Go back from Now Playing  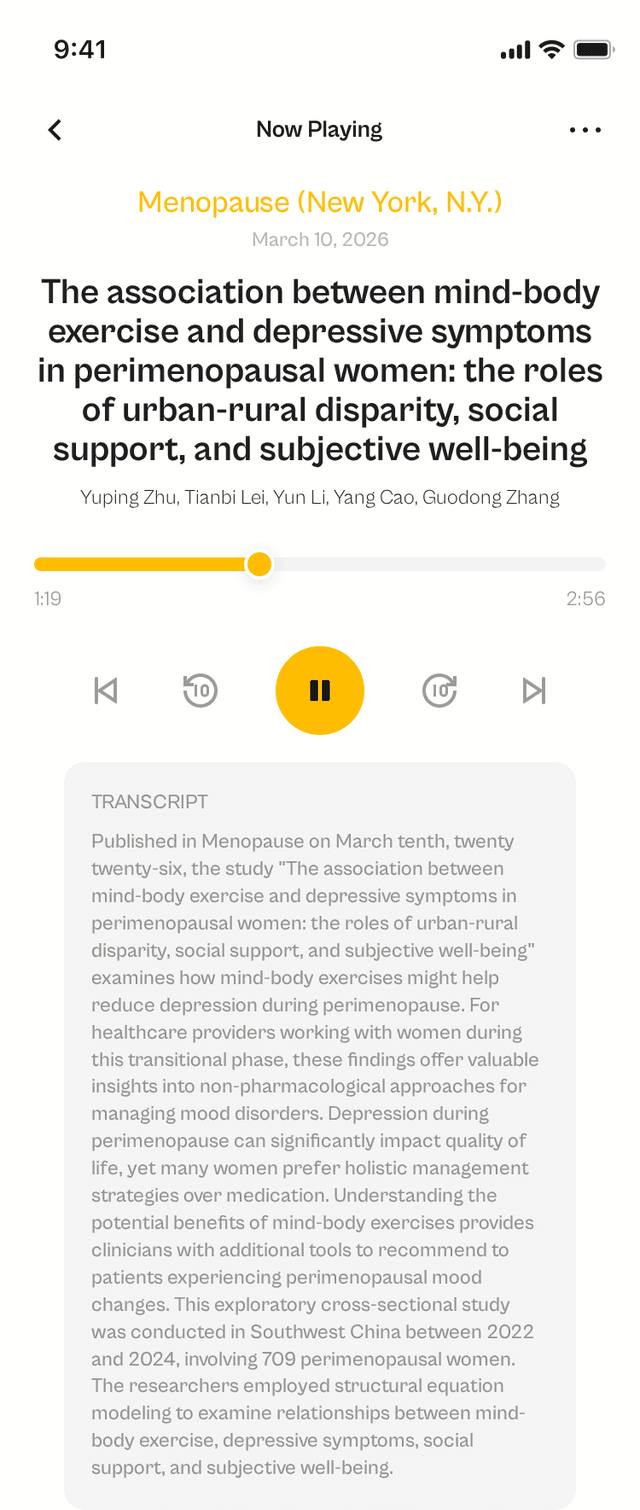pyautogui.click(x=55, y=130)
